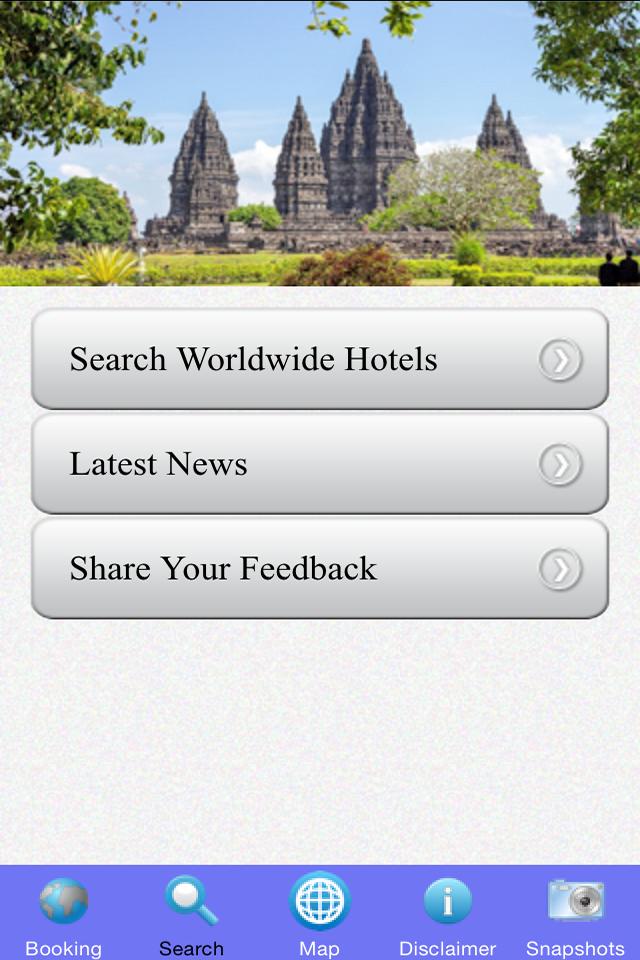This screenshot has width=640, height=960.
Task: Select Share Your Feedback
Action: pyautogui.click(x=320, y=568)
